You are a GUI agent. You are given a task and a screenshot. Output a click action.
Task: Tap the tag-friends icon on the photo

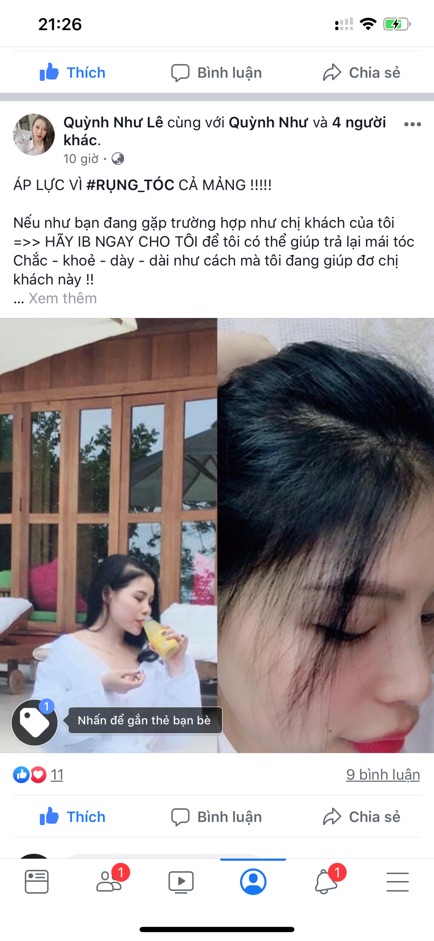coord(35,723)
